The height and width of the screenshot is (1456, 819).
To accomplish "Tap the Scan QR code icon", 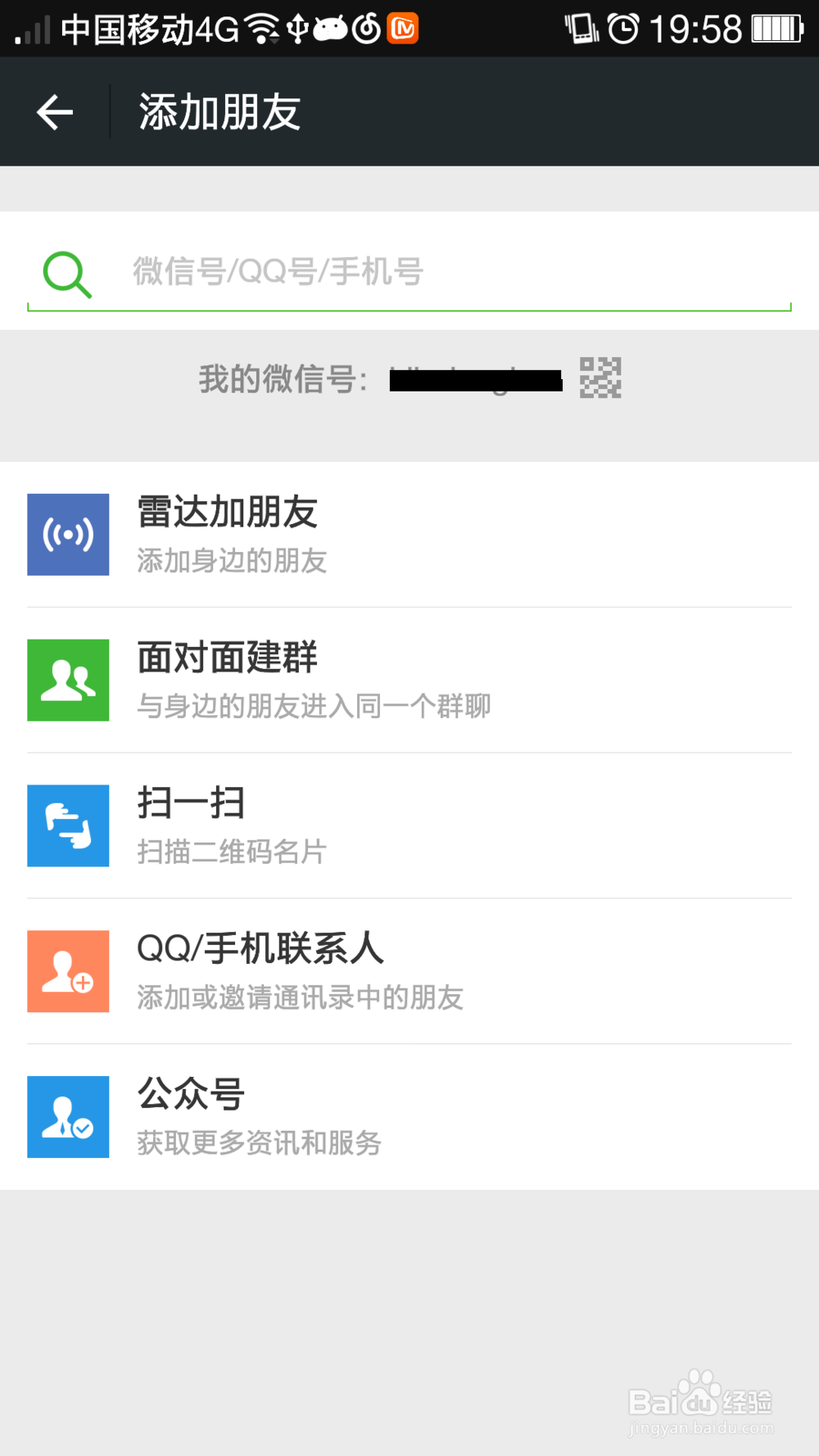I will 68,825.
